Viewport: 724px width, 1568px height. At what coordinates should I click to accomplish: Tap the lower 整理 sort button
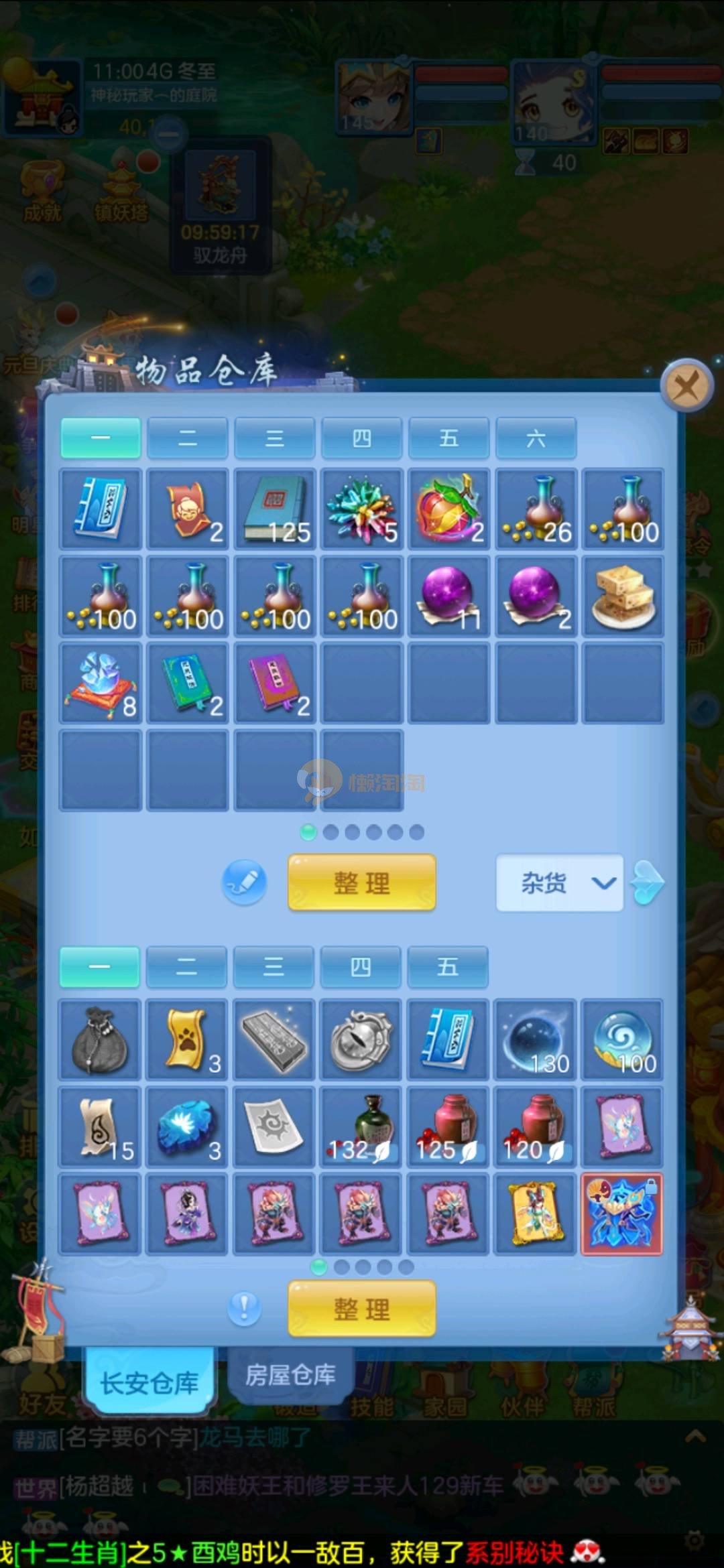click(361, 1308)
